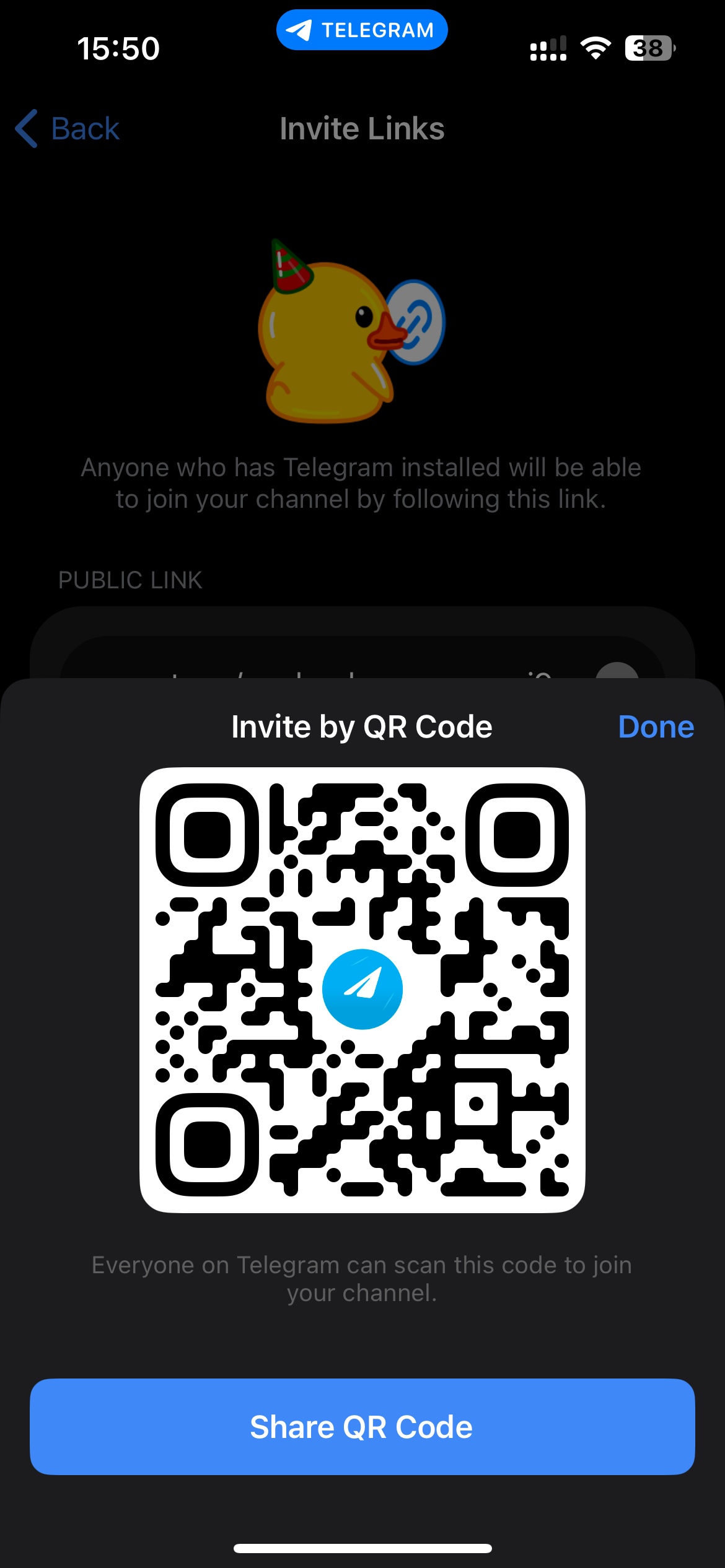The width and height of the screenshot is (725, 1568).
Task: Go back from Invite Links
Action: point(68,129)
